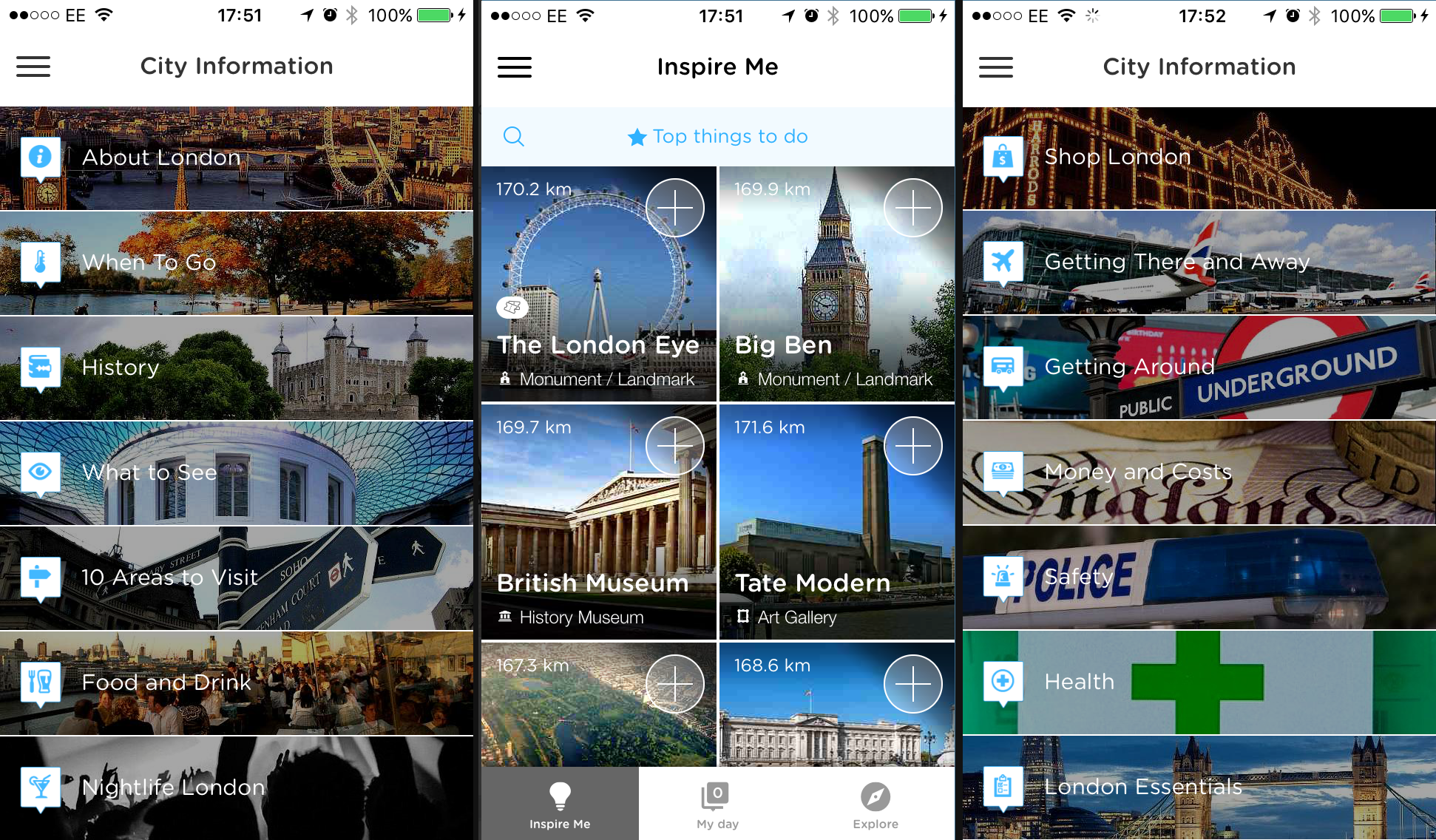1436x840 pixels.
Task: Switch to the Explore tab
Action: click(875, 805)
